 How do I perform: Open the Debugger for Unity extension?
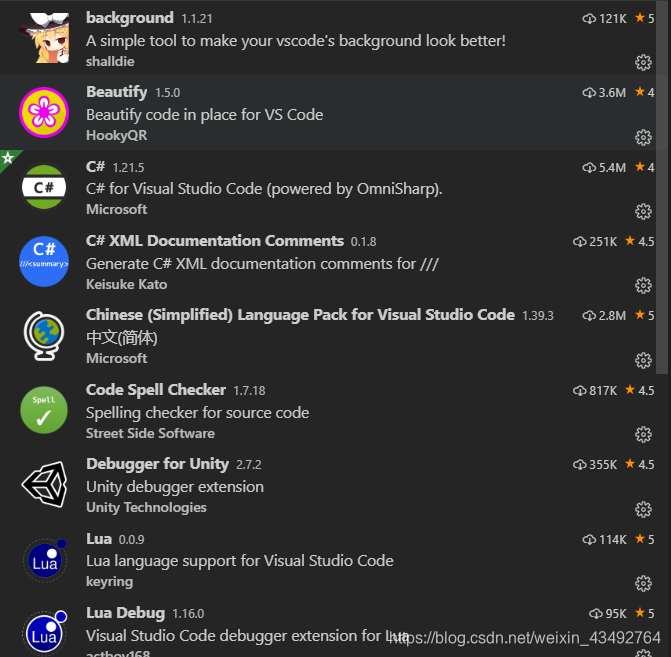pos(158,464)
